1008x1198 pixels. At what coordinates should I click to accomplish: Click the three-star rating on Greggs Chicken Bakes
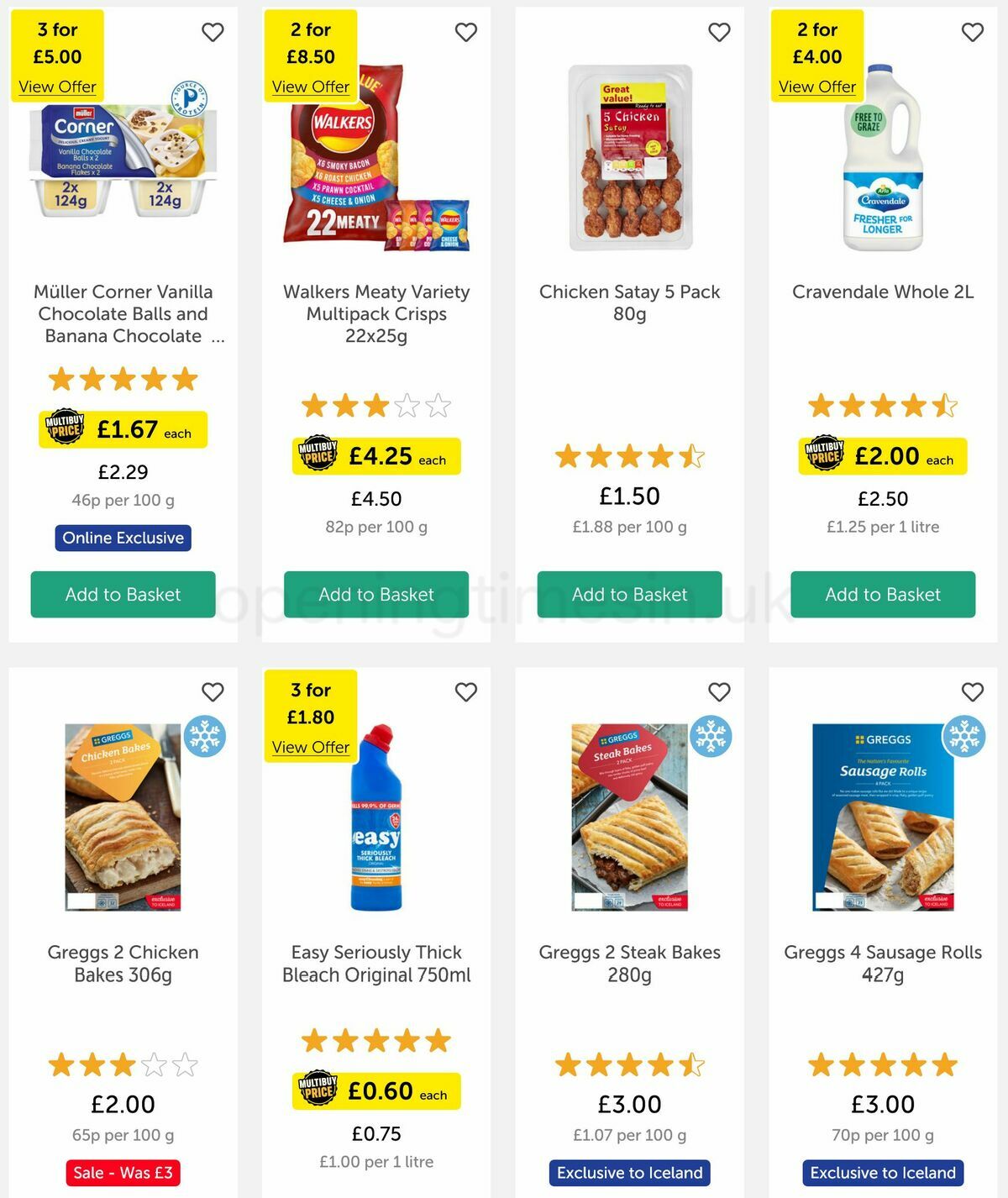click(123, 1064)
